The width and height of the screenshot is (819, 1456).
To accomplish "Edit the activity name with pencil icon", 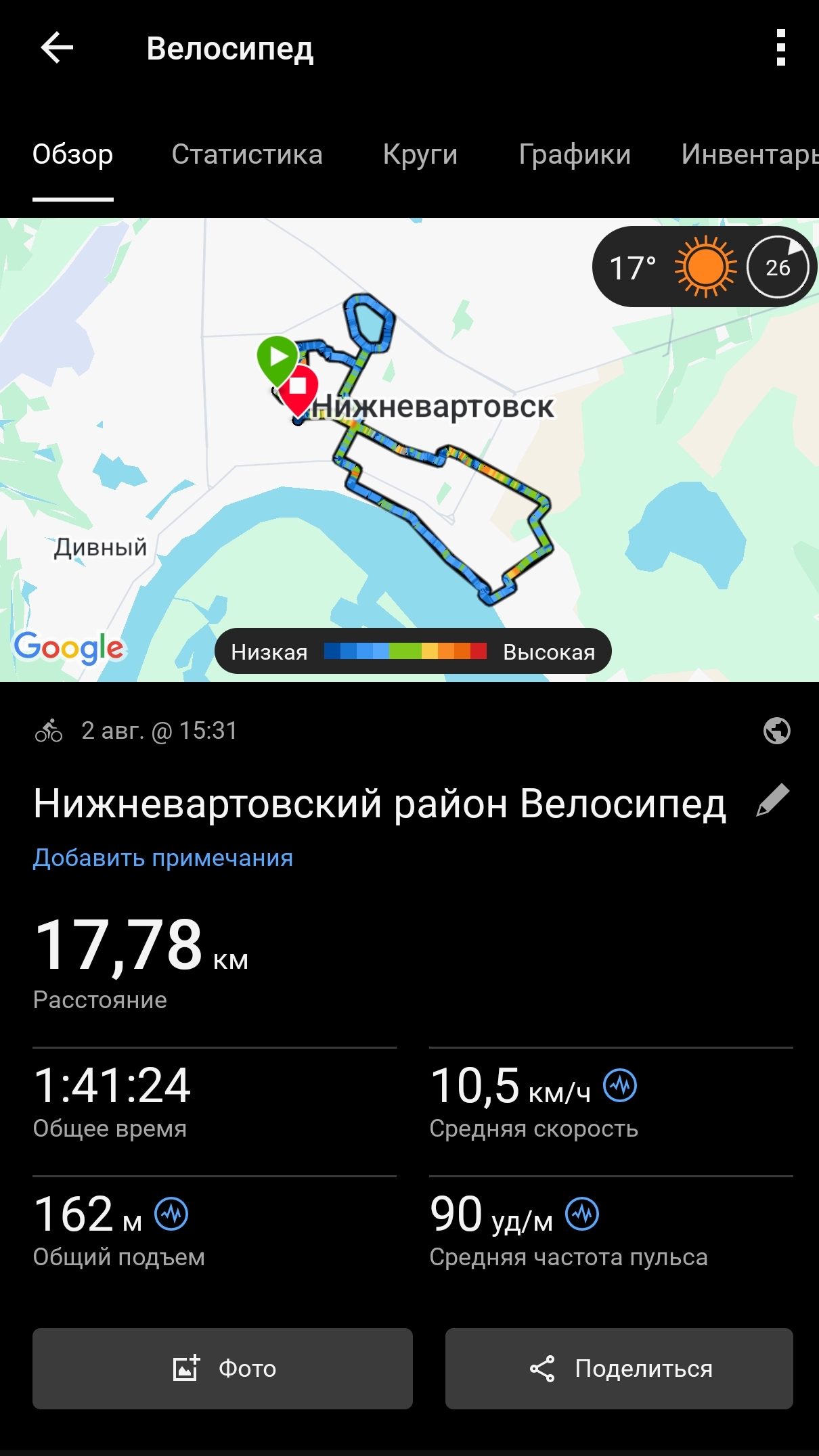I will pos(773,801).
